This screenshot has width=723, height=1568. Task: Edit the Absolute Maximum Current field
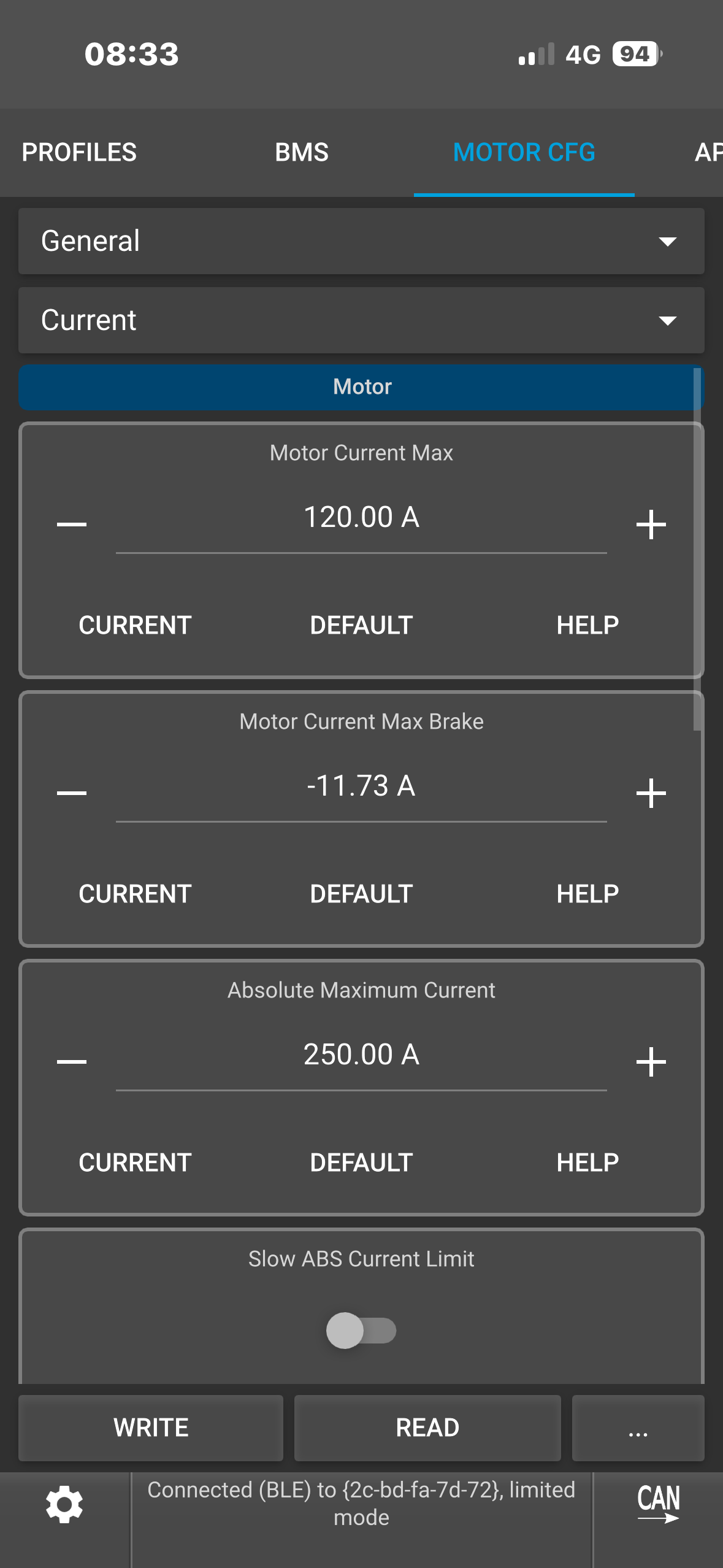(361, 1056)
